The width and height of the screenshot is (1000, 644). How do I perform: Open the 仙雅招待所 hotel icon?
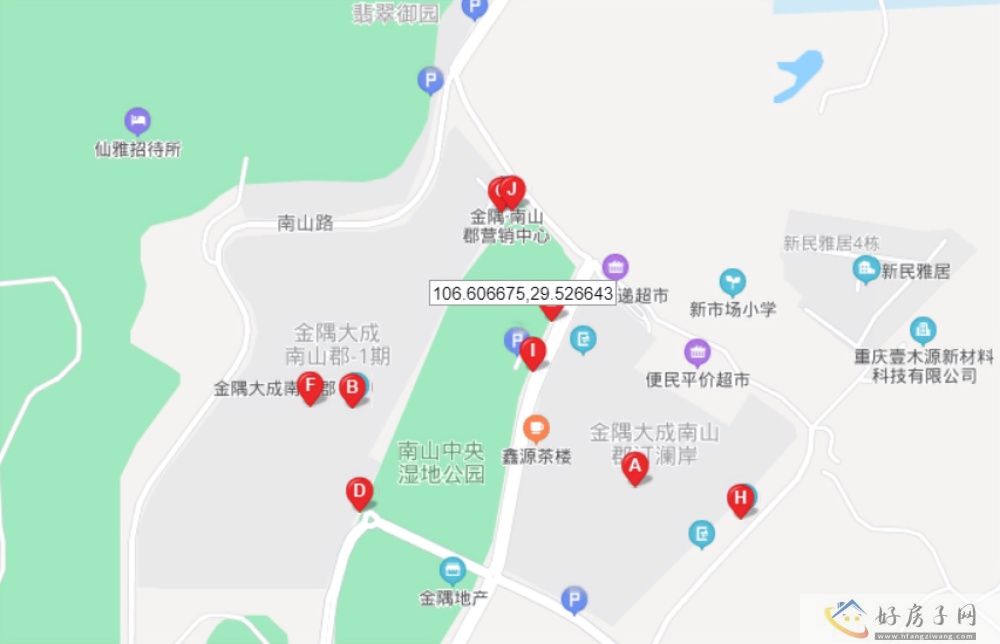(x=138, y=122)
